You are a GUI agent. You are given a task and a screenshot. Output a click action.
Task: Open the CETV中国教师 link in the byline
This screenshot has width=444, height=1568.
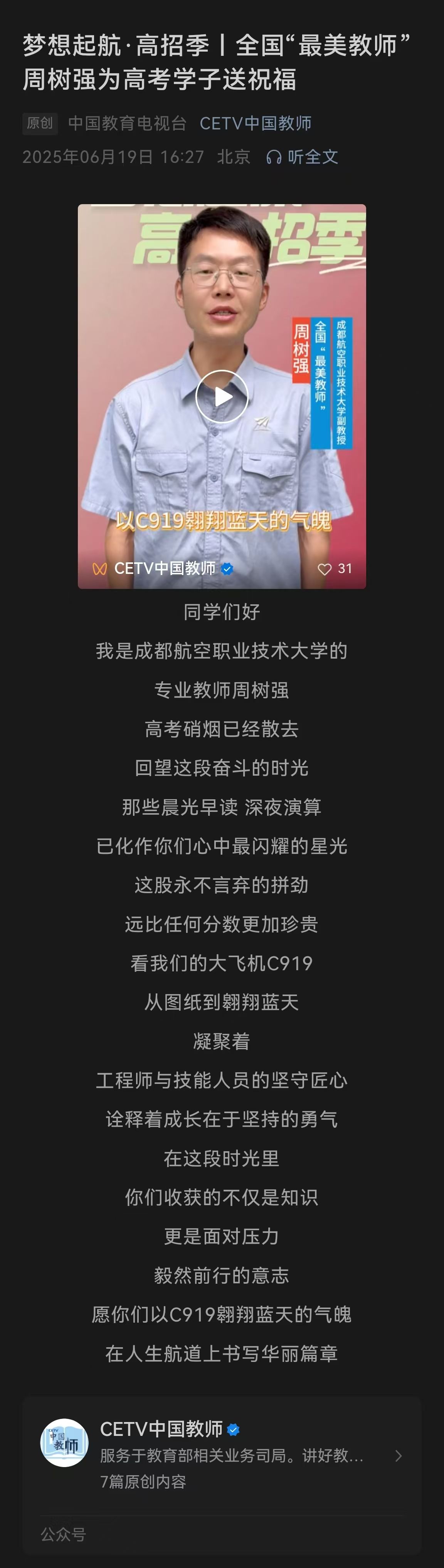pyautogui.click(x=255, y=123)
